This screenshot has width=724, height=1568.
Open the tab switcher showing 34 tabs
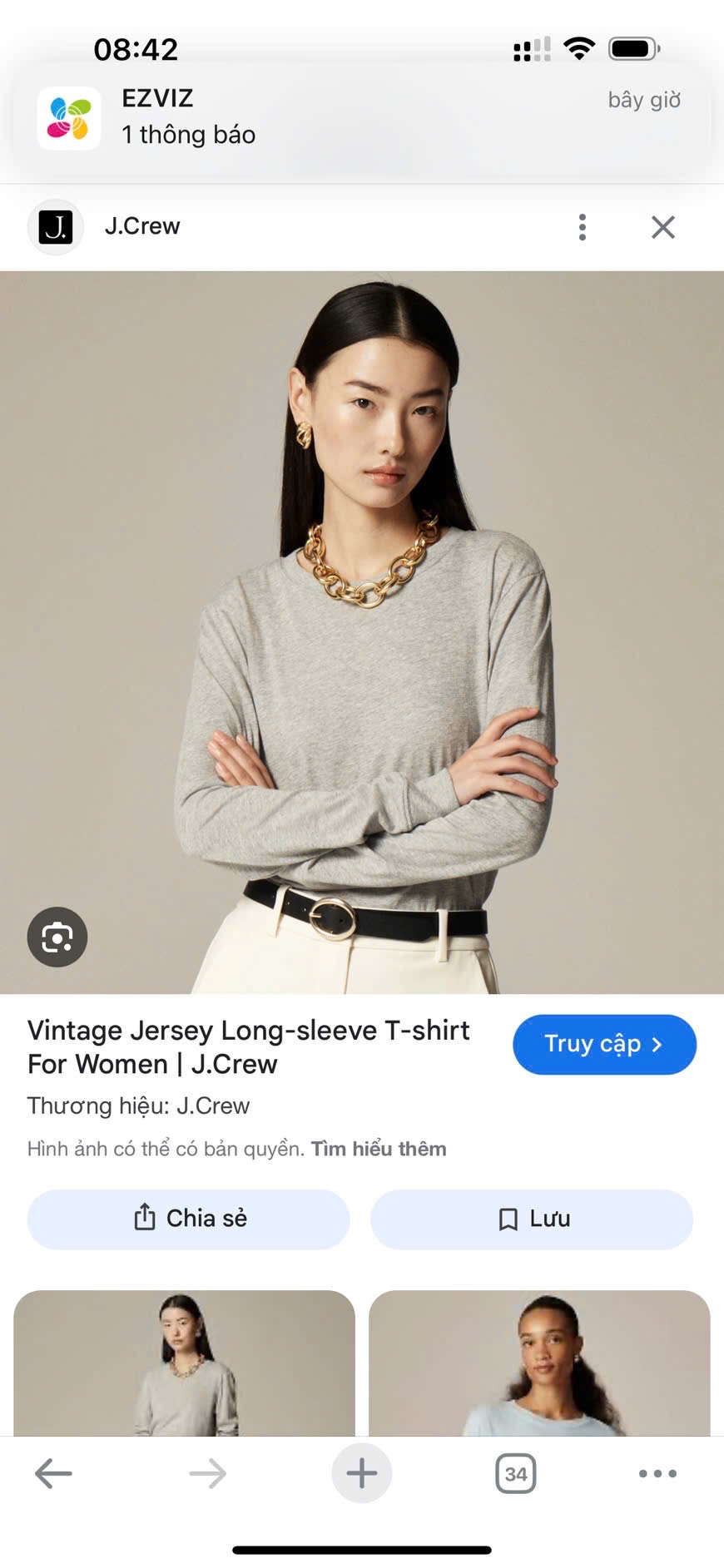point(516,1473)
